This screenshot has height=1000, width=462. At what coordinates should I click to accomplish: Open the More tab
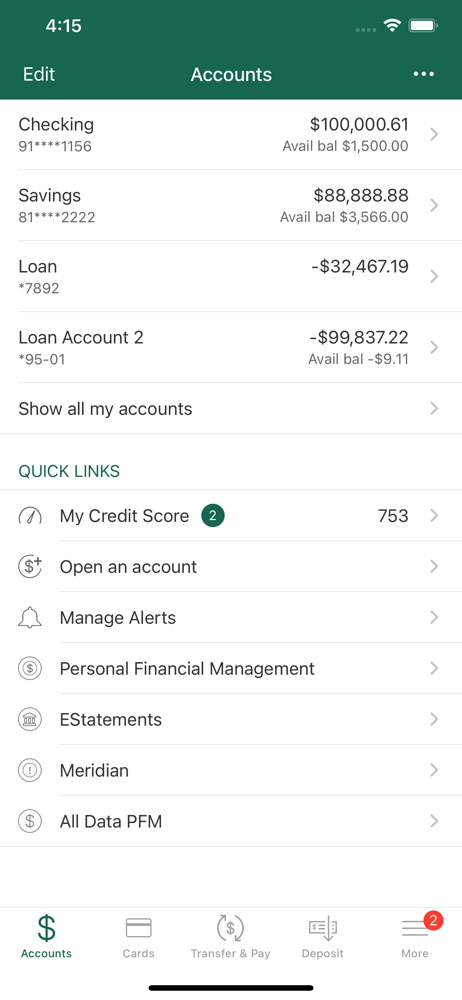click(x=415, y=936)
